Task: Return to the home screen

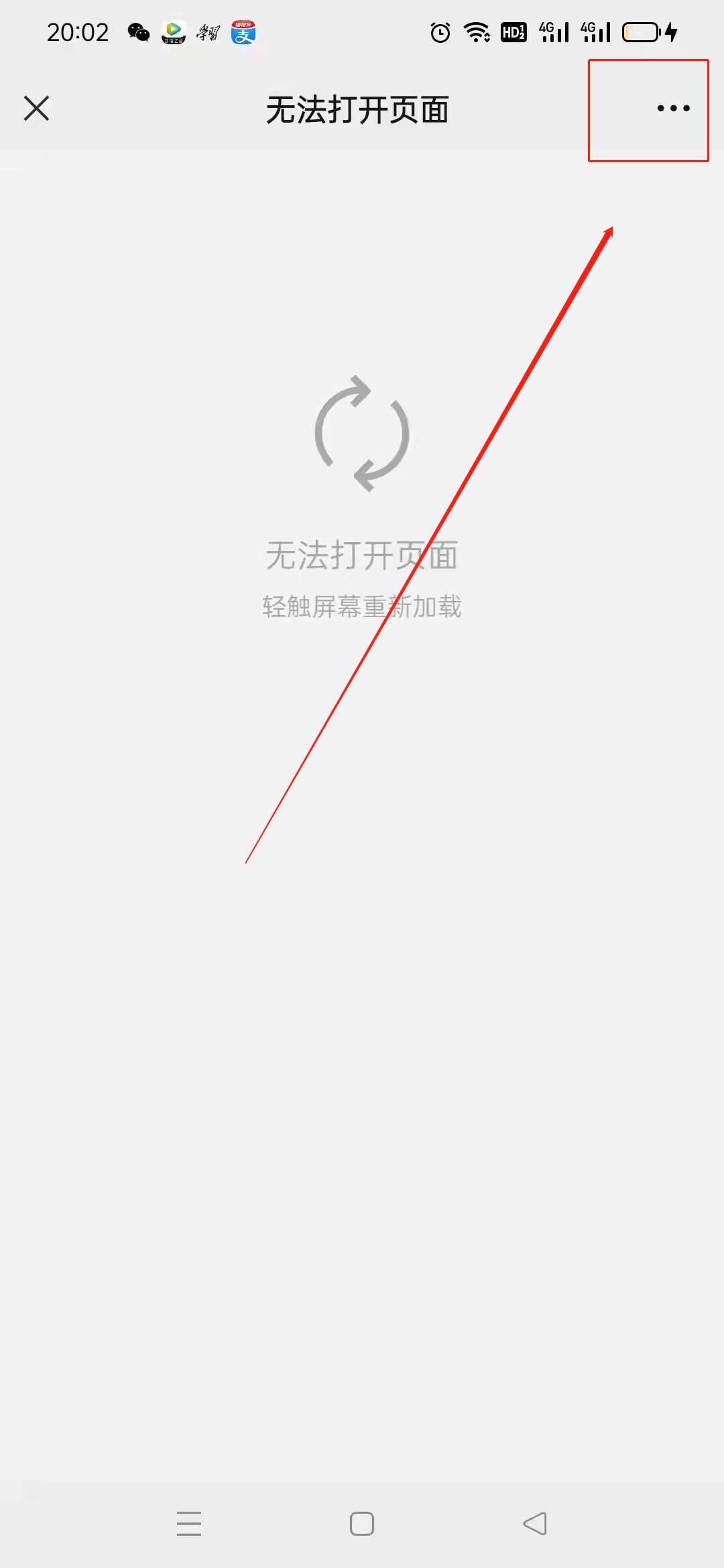Action: click(x=362, y=1523)
